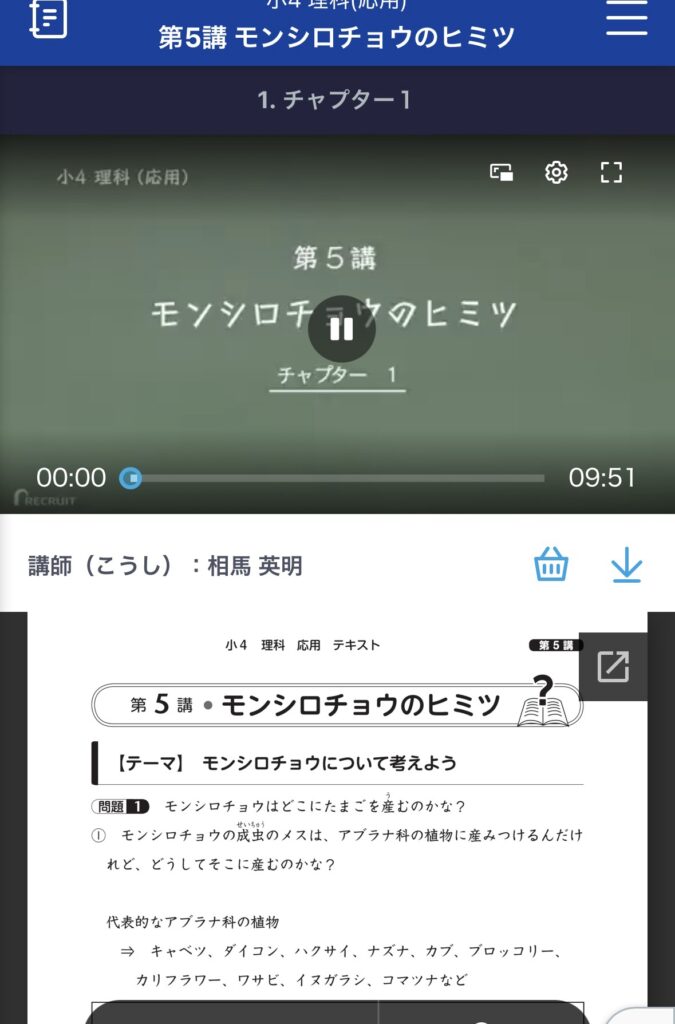Open the hamburger menu
The height and width of the screenshot is (1024, 675).
627,20
